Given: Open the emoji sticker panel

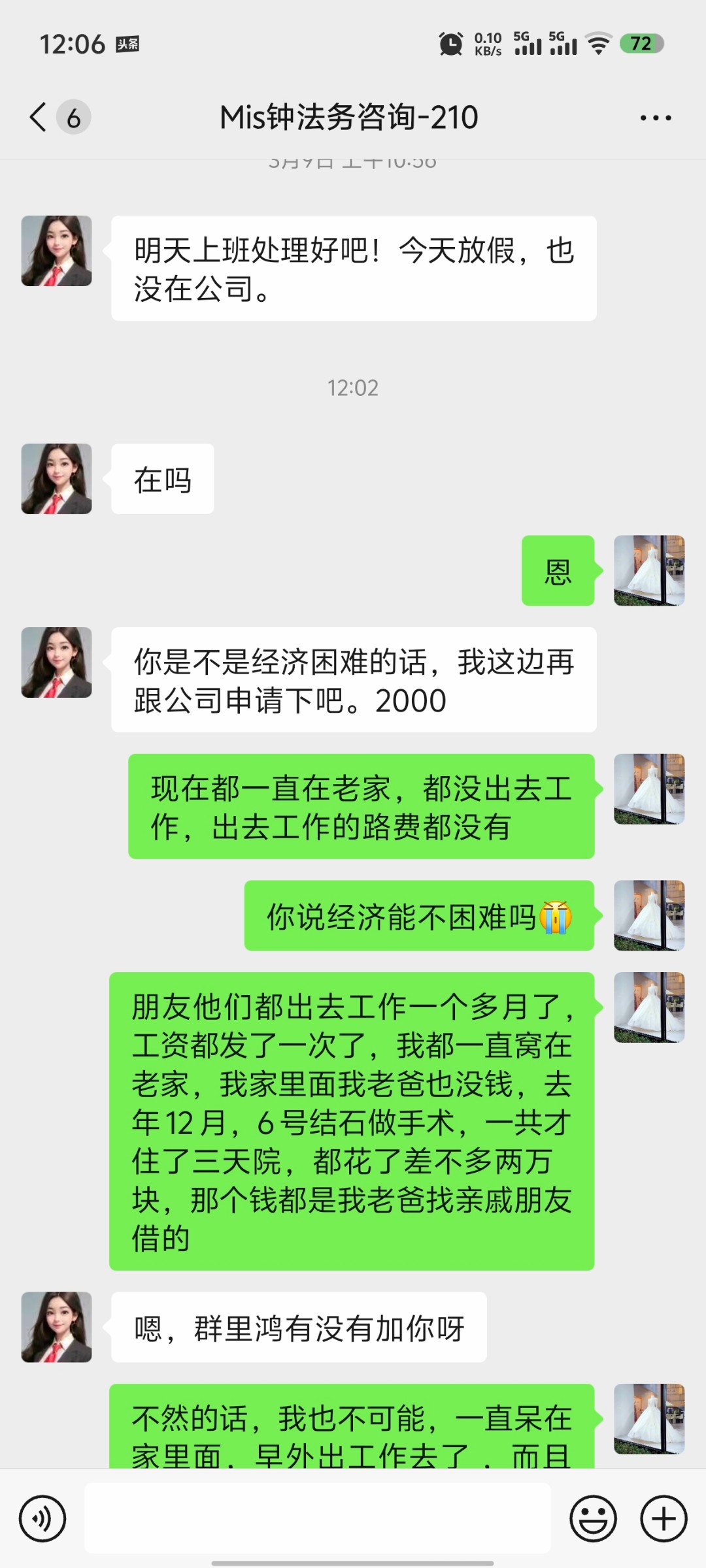Looking at the screenshot, I should coord(593,1519).
